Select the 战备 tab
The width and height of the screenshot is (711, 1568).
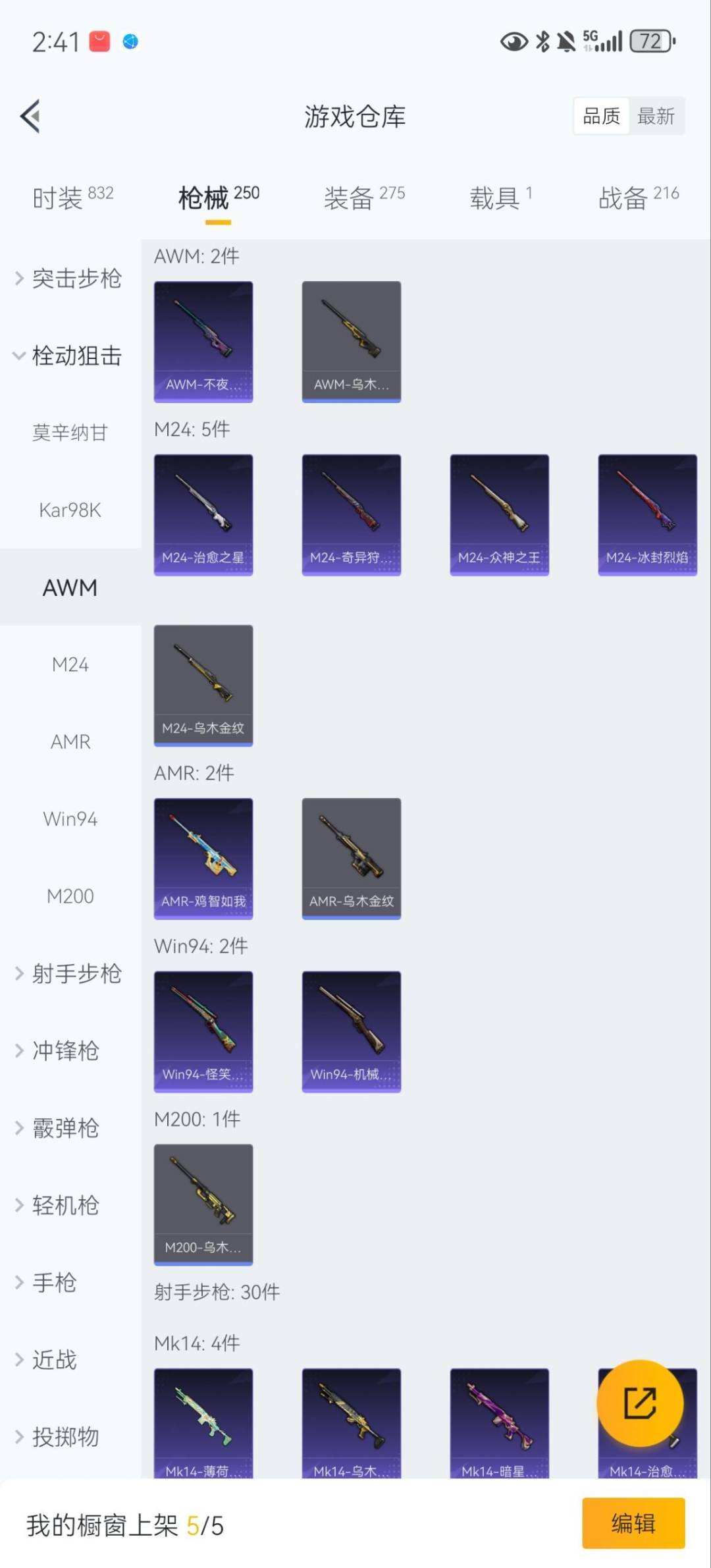point(638,197)
